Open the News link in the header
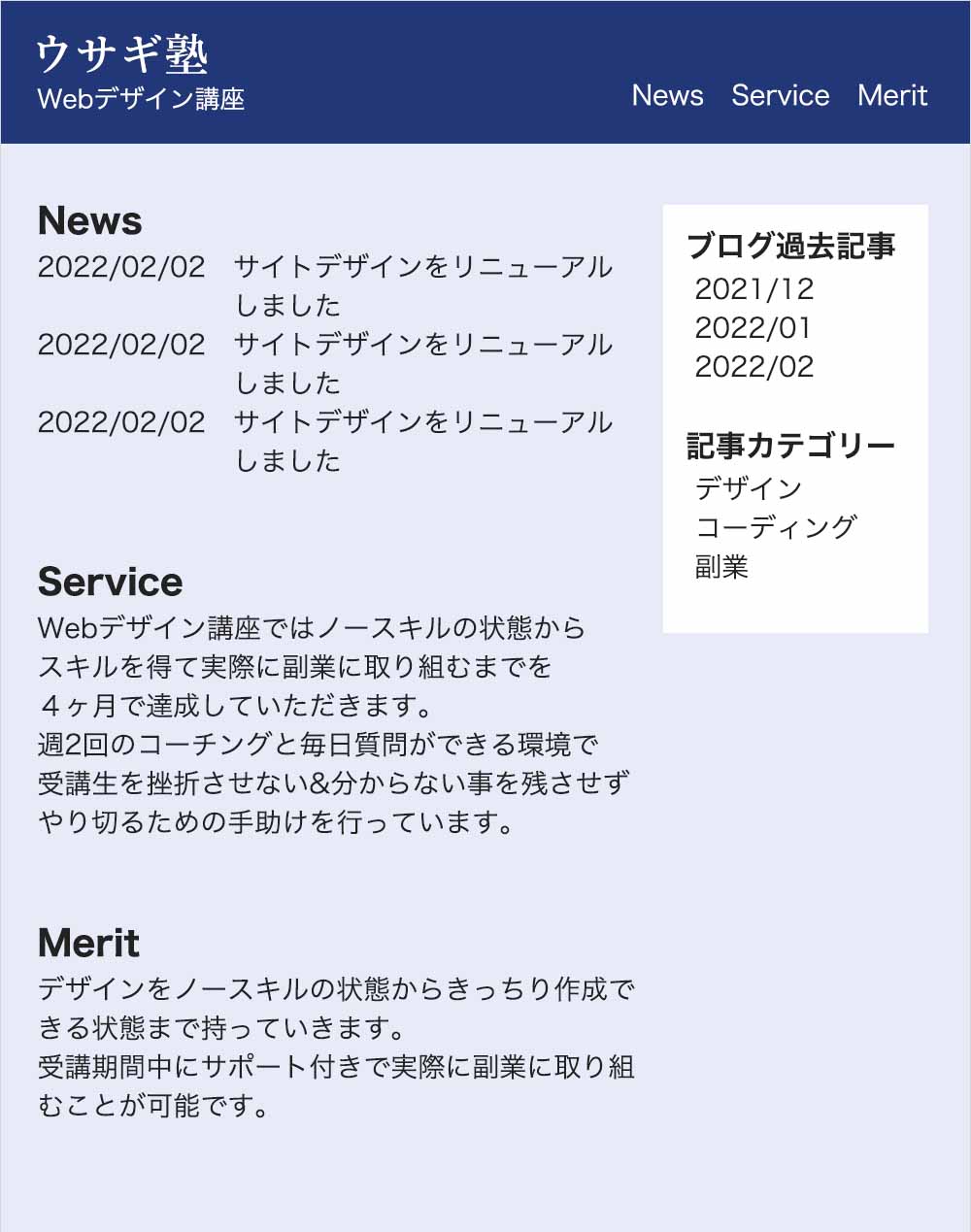 coord(667,95)
